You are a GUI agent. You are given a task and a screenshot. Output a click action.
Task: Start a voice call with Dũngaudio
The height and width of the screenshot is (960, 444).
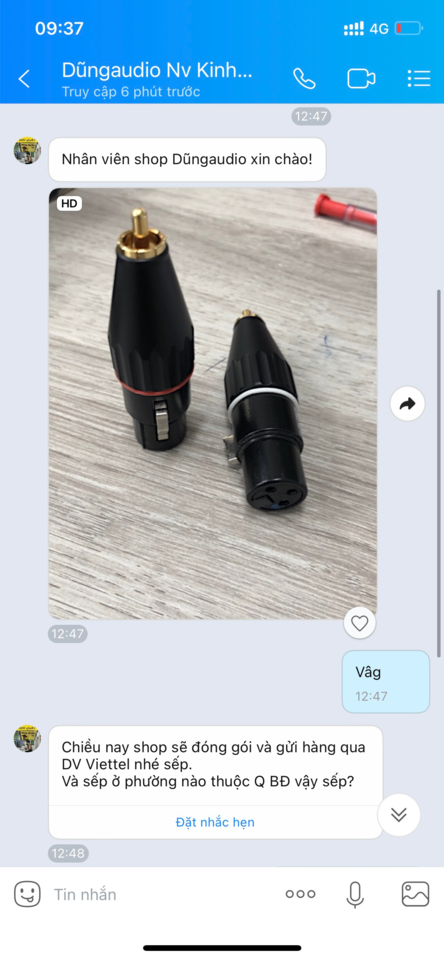click(x=304, y=78)
